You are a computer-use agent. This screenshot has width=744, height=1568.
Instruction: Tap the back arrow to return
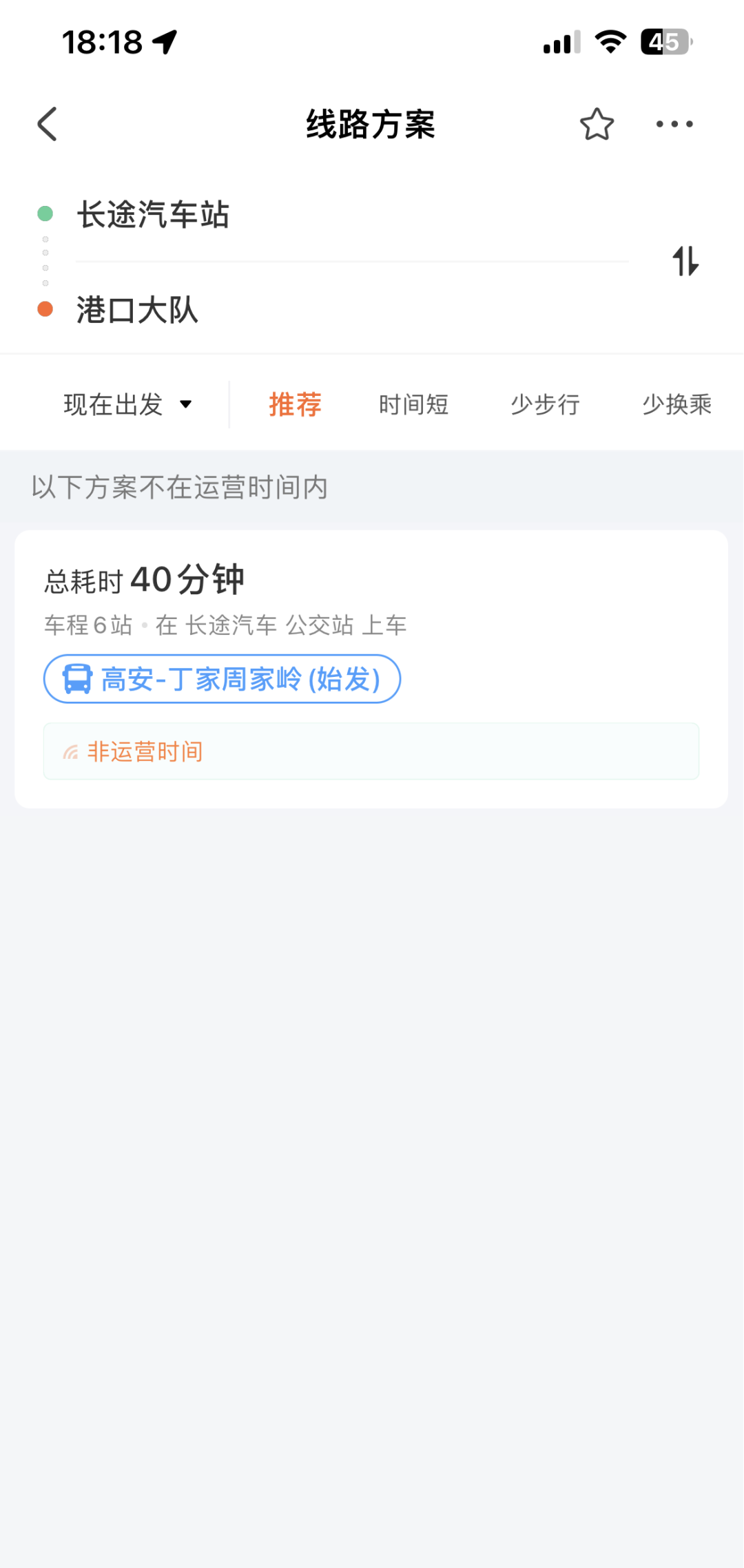pos(46,124)
